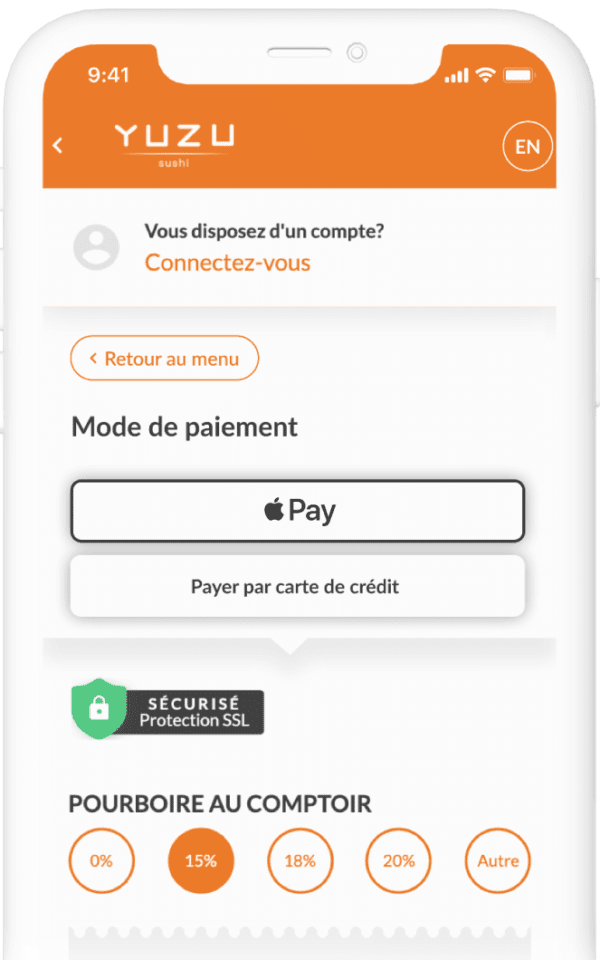Pick the 20% tip
The height and width of the screenshot is (960, 600).
pos(399,860)
